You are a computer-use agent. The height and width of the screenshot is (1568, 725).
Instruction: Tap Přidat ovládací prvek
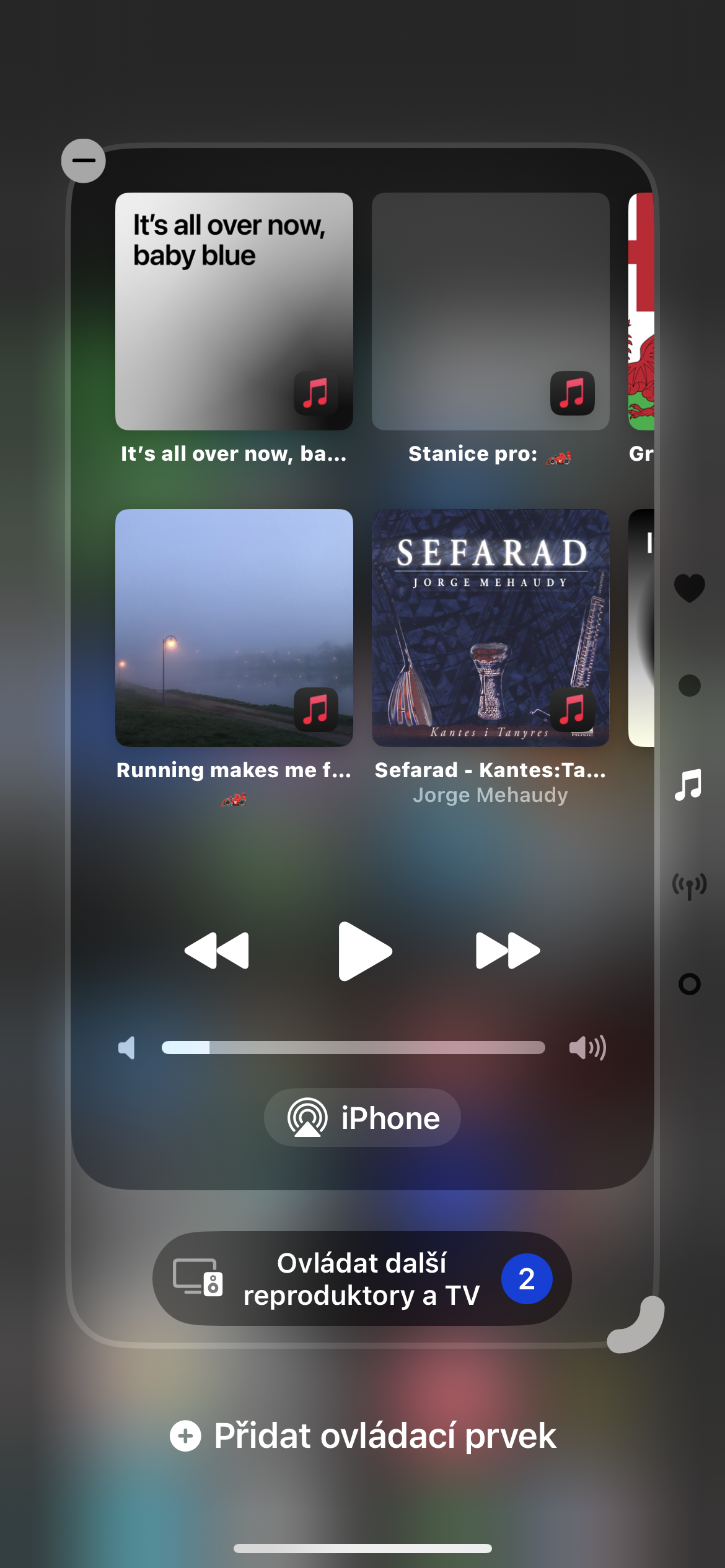pyautogui.click(x=362, y=1435)
